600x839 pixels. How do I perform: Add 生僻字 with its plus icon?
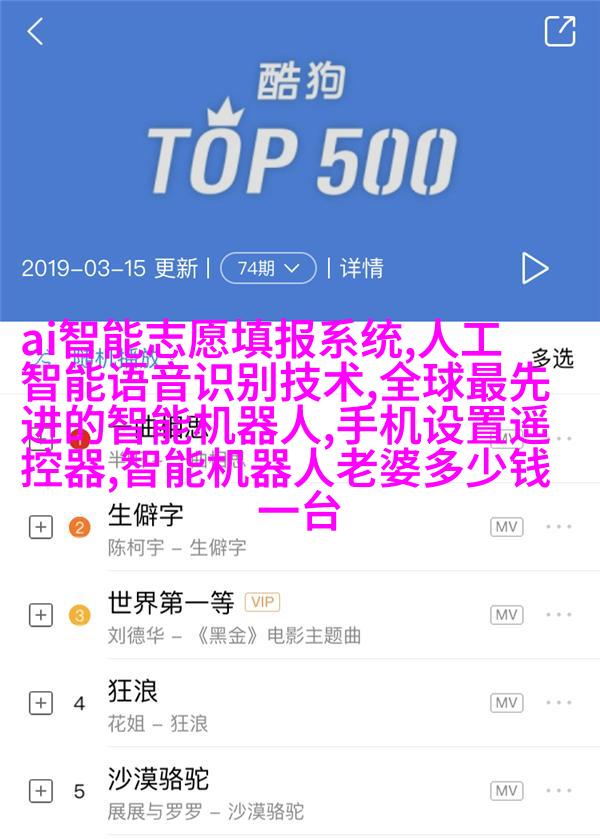[x=40, y=528]
